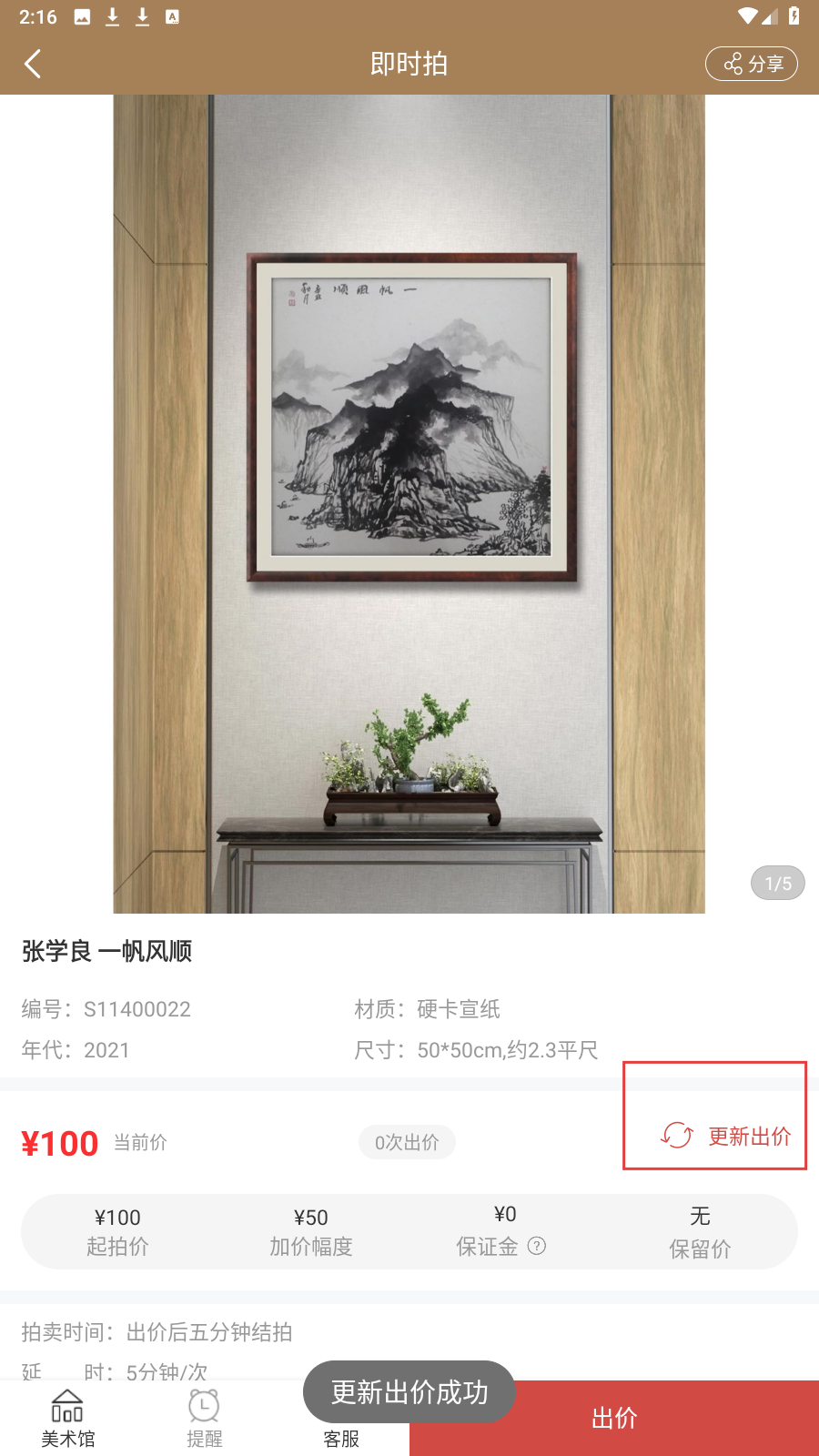Open the 保证金 help question mark

click(537, 1246)
